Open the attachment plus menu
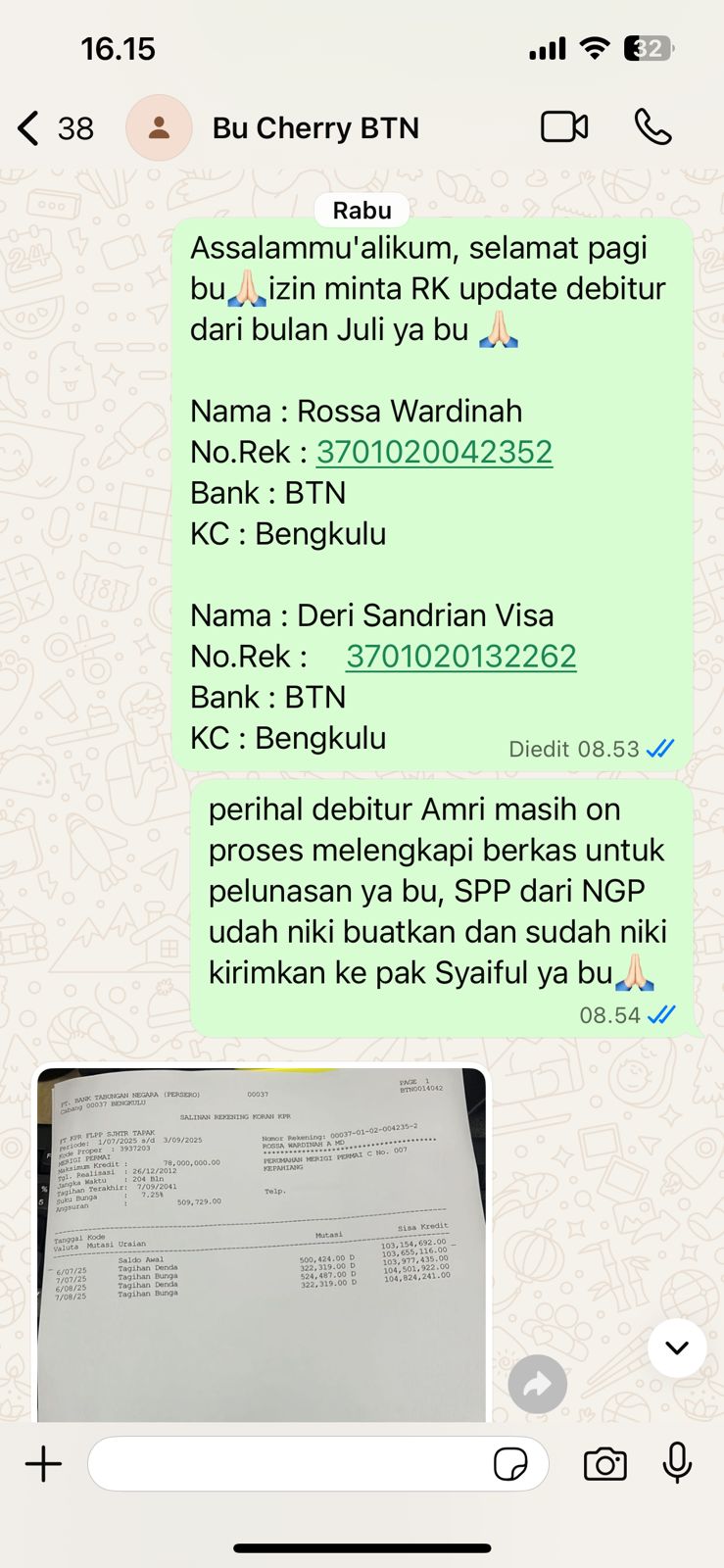Image resolution: width=724 pixels, height=1568 pixels. 44,1464
